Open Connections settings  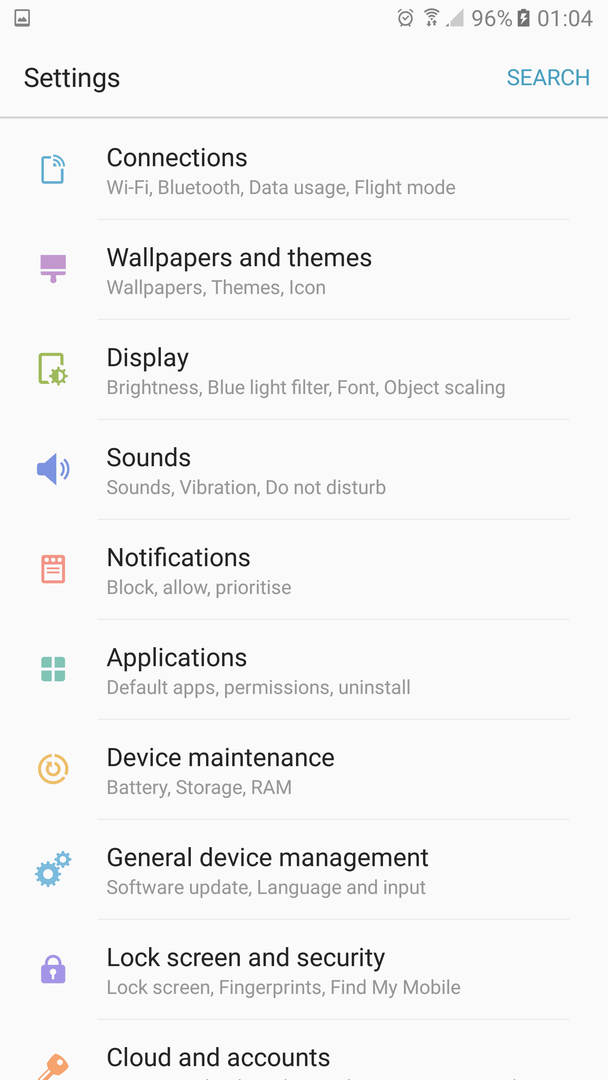304,170
